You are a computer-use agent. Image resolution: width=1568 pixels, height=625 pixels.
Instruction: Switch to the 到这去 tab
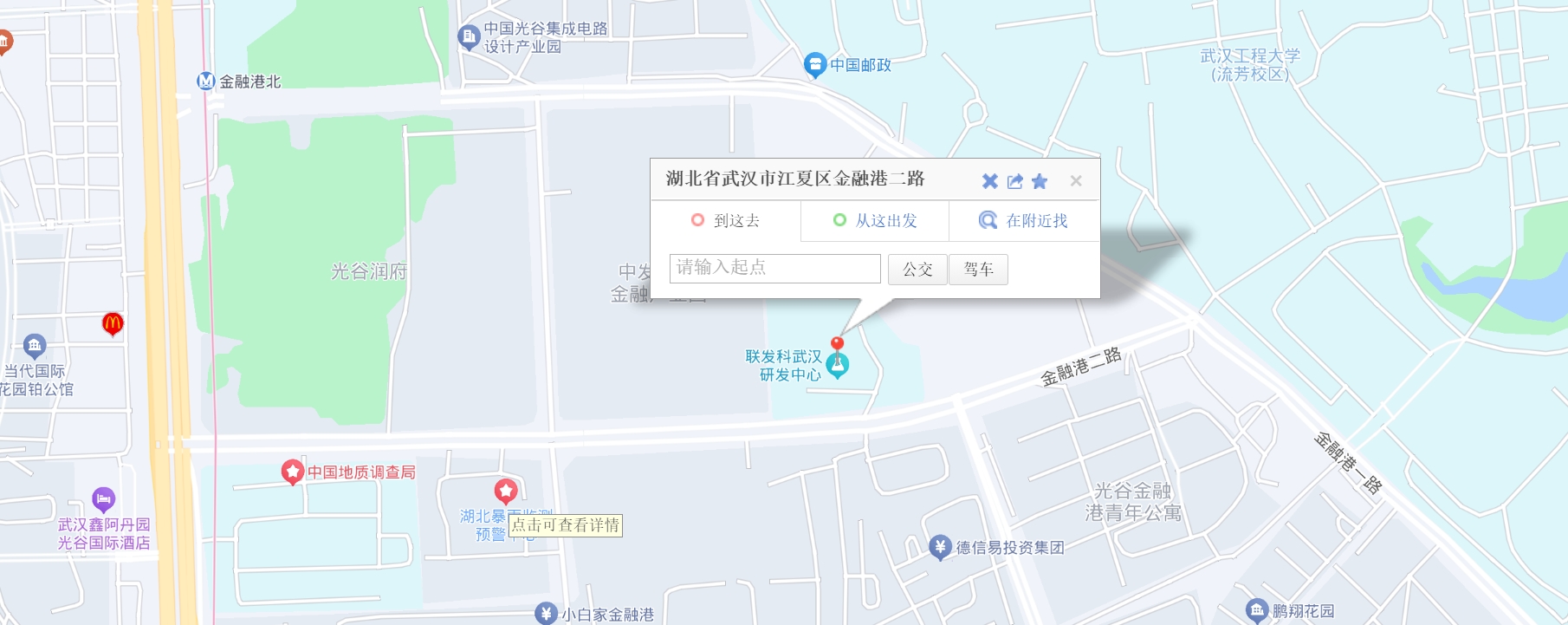(726, 221)
